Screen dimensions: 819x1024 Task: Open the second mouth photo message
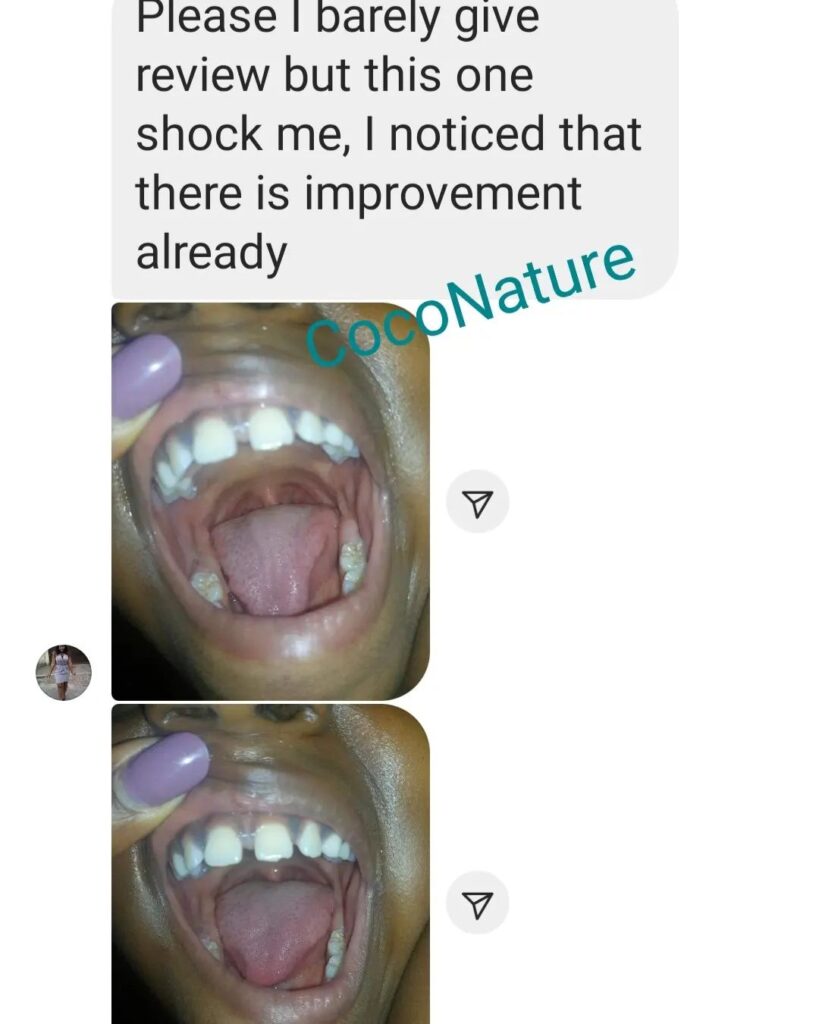pyautogui.click(x=270, y=865)
